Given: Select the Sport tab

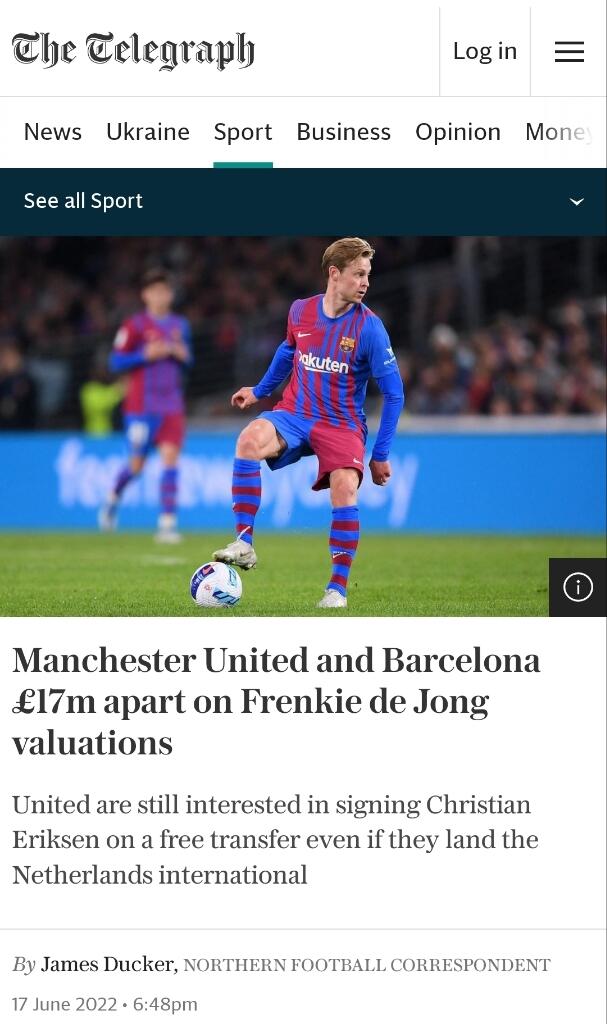Looking at the screenshot, I should coord(243,132).
